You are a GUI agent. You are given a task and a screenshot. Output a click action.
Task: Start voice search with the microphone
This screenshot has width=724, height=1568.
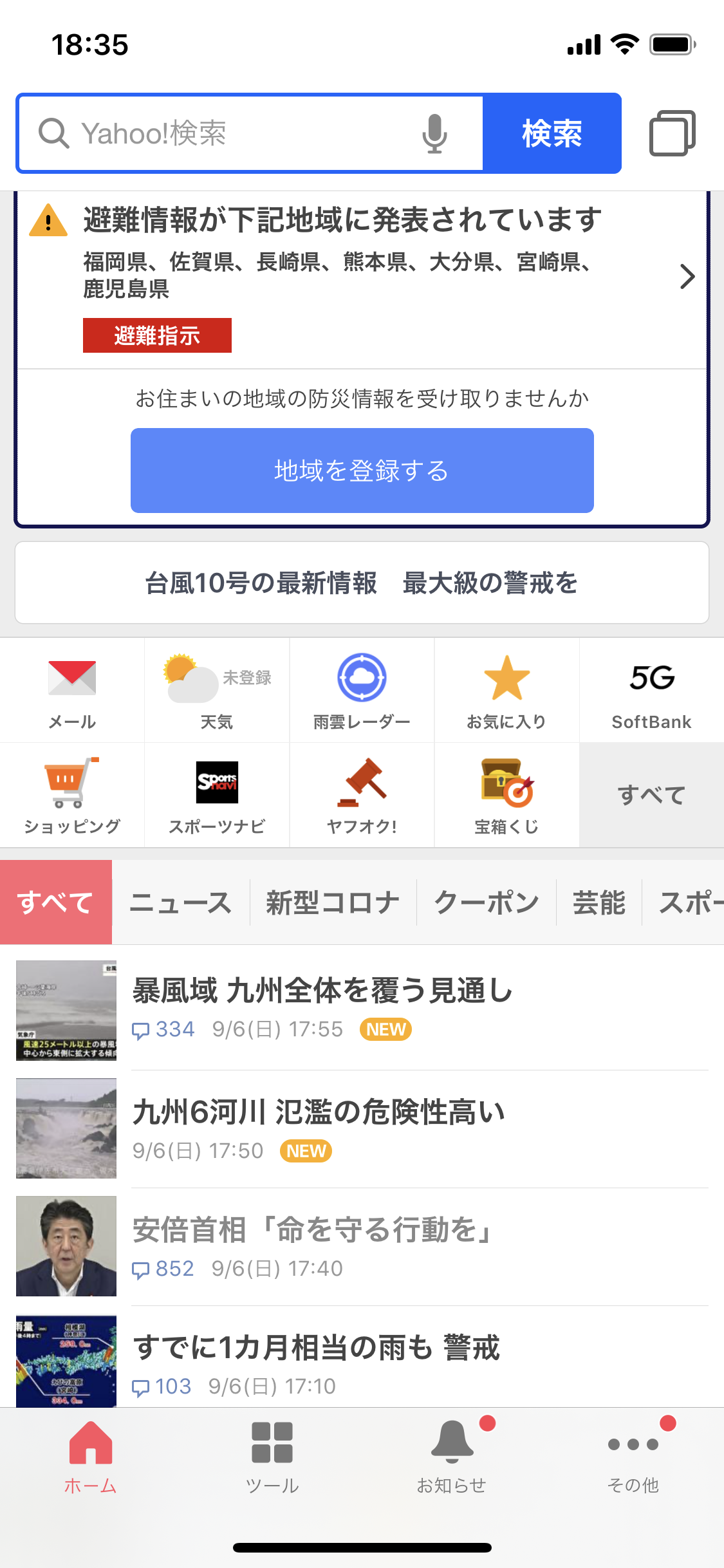click(x=434, y=134)
